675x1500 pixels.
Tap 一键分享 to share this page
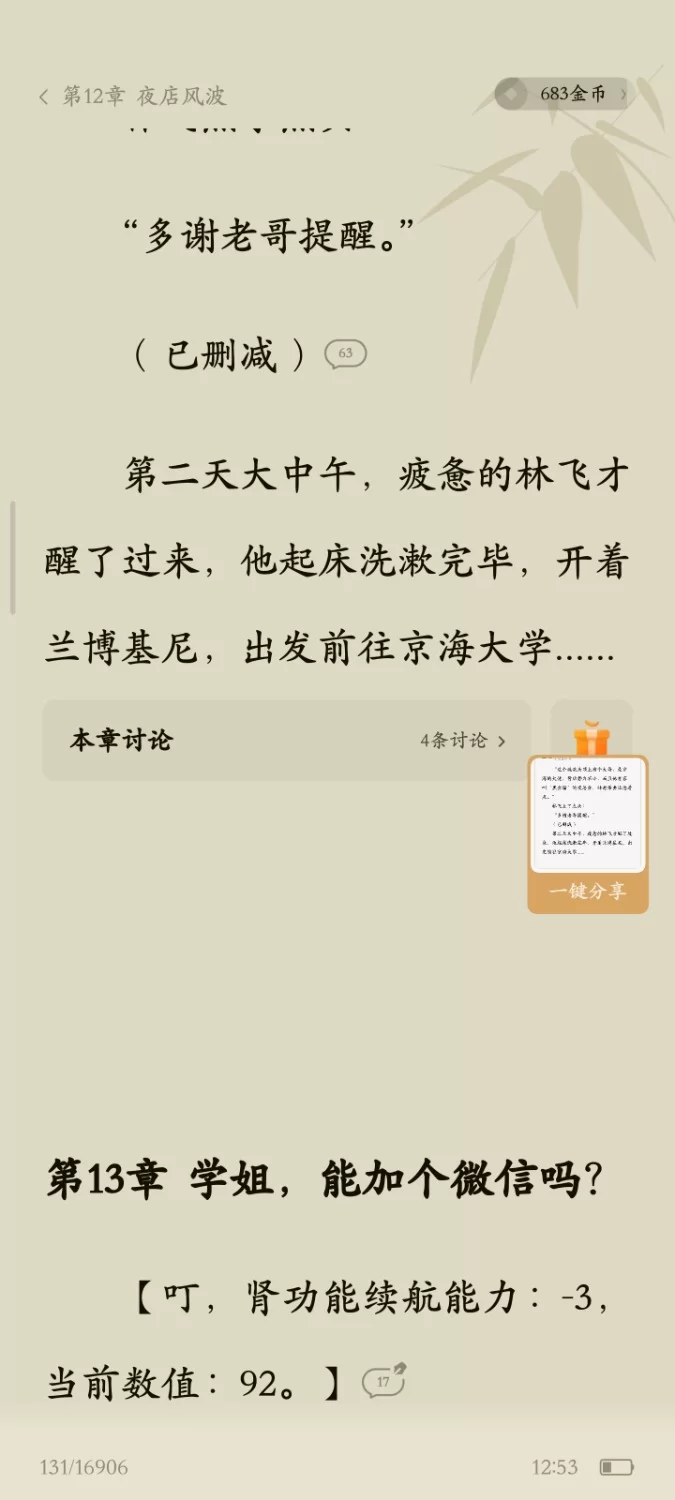(x=588, y=892)
